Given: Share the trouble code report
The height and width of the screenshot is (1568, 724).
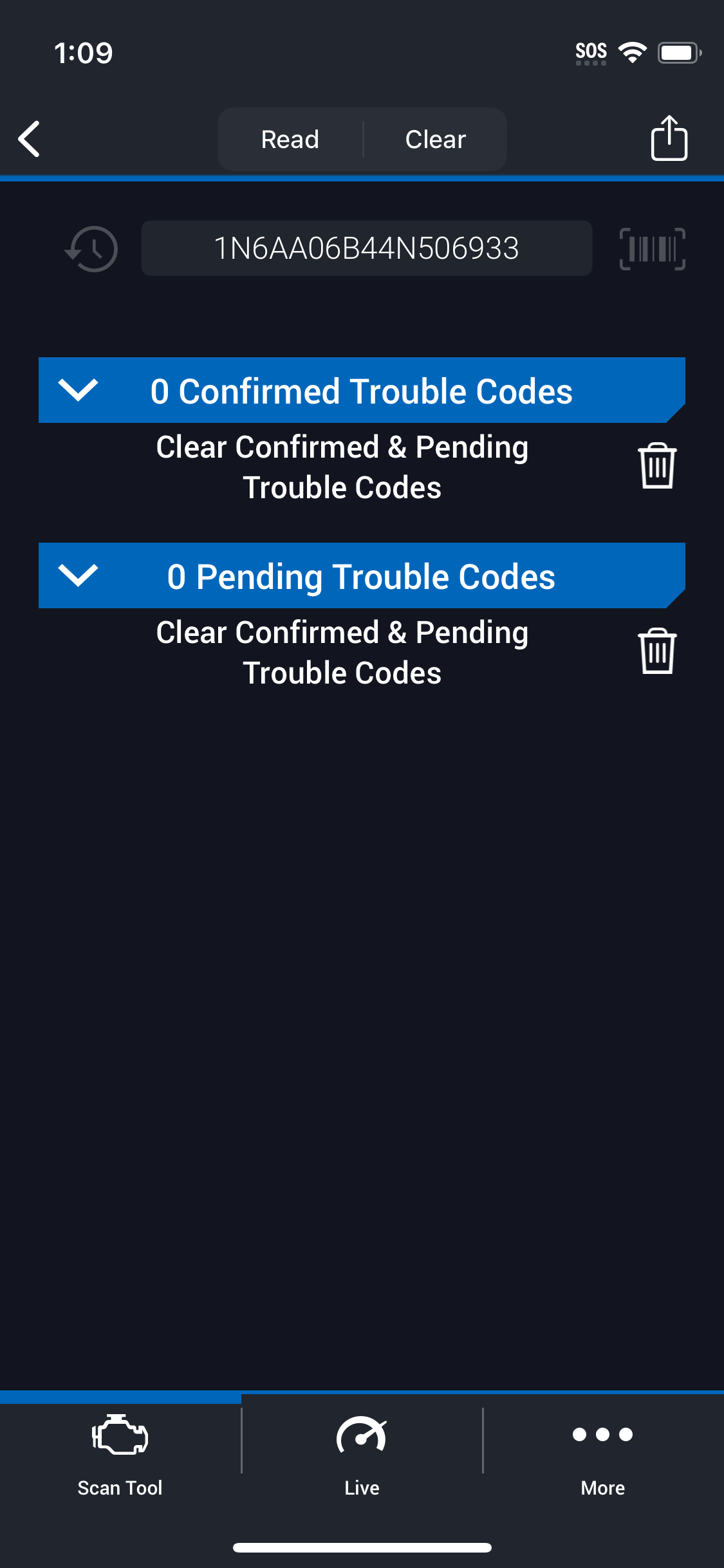Looking at the screenshot, I should tap(669, 138).
